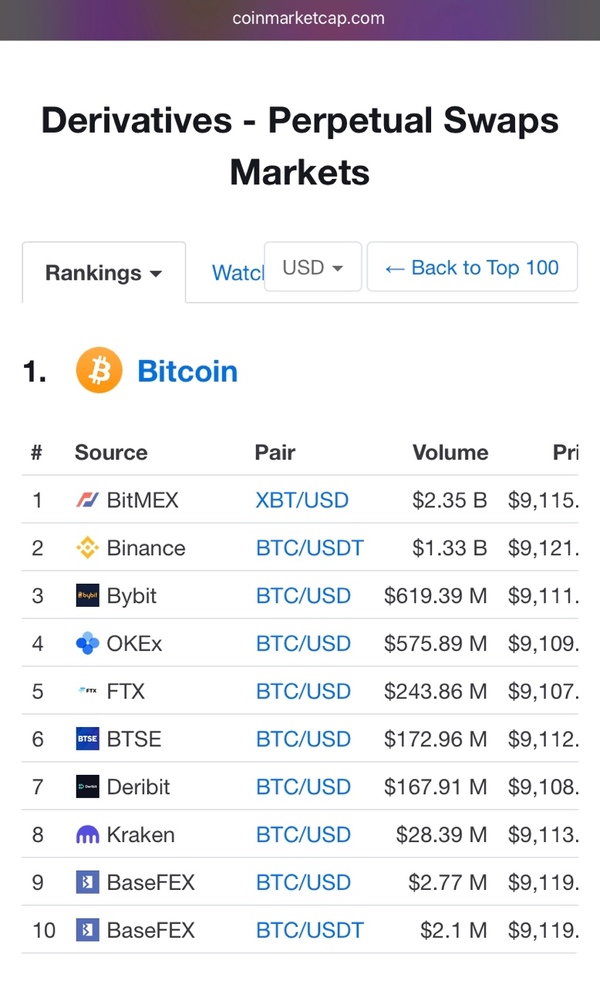Image resolution: width=600 pixels, height=987 pixels.
Task: Open BaseFEX BTC/USDT pair link
Action: (310, 930)
